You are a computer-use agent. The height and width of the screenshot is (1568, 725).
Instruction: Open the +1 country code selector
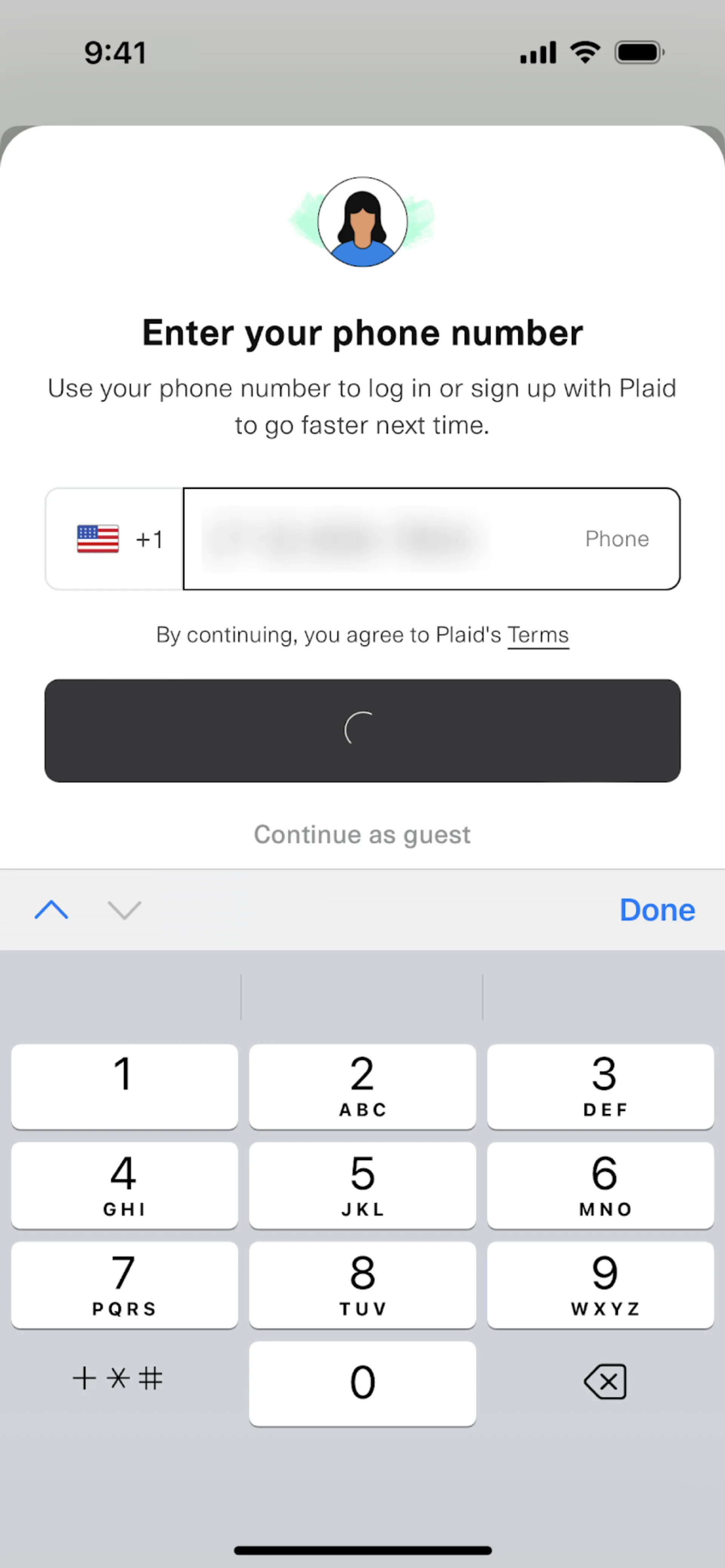[x=114, y=539]
